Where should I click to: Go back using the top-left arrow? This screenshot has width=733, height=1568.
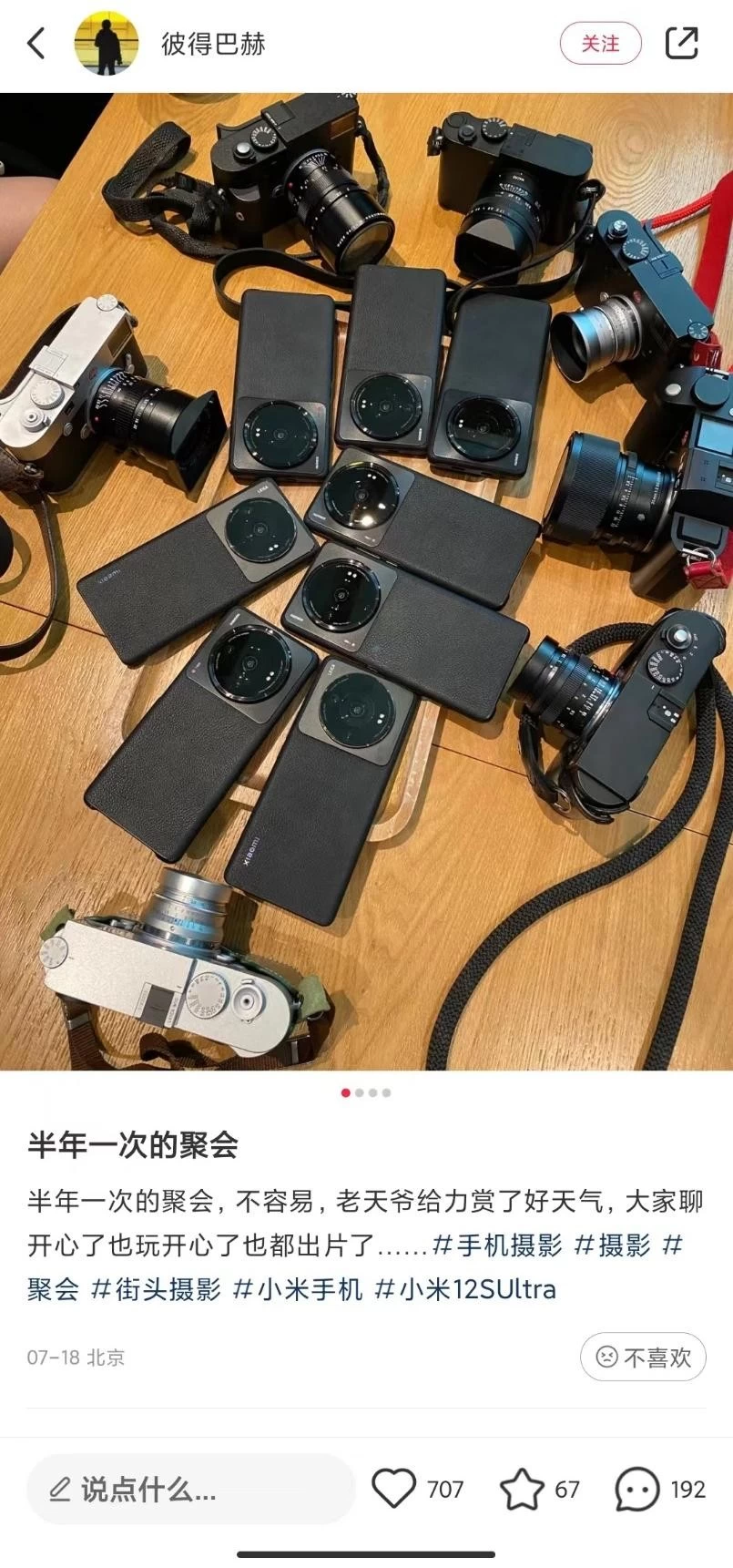36,43
